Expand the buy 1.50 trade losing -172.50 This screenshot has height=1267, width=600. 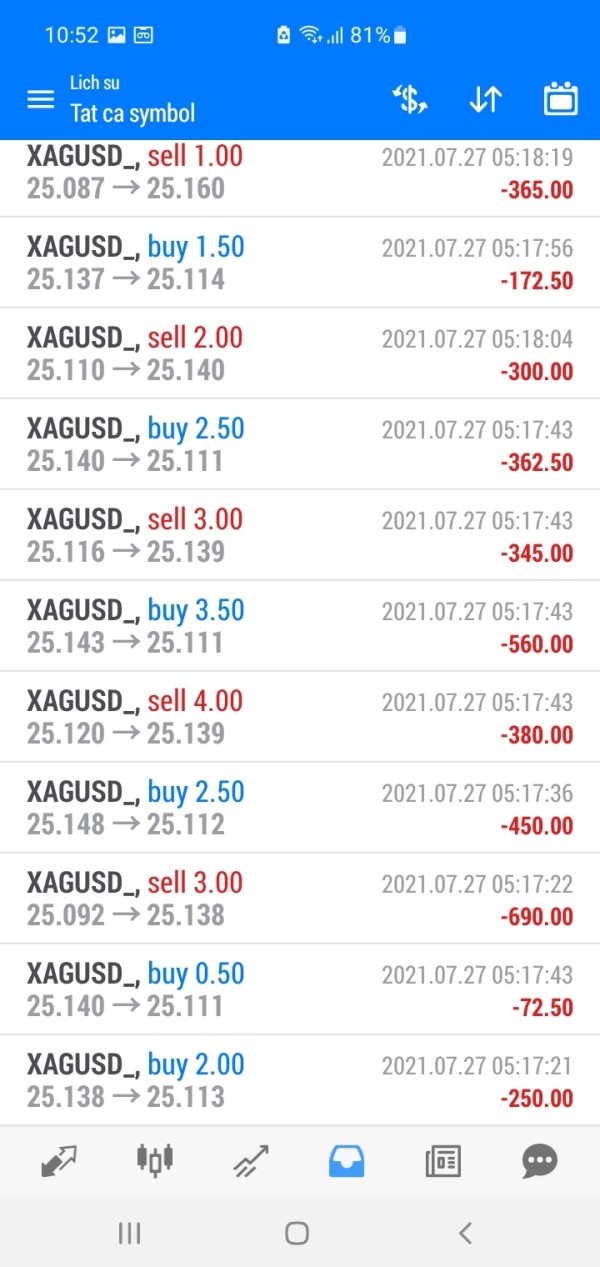click(300, 263)
